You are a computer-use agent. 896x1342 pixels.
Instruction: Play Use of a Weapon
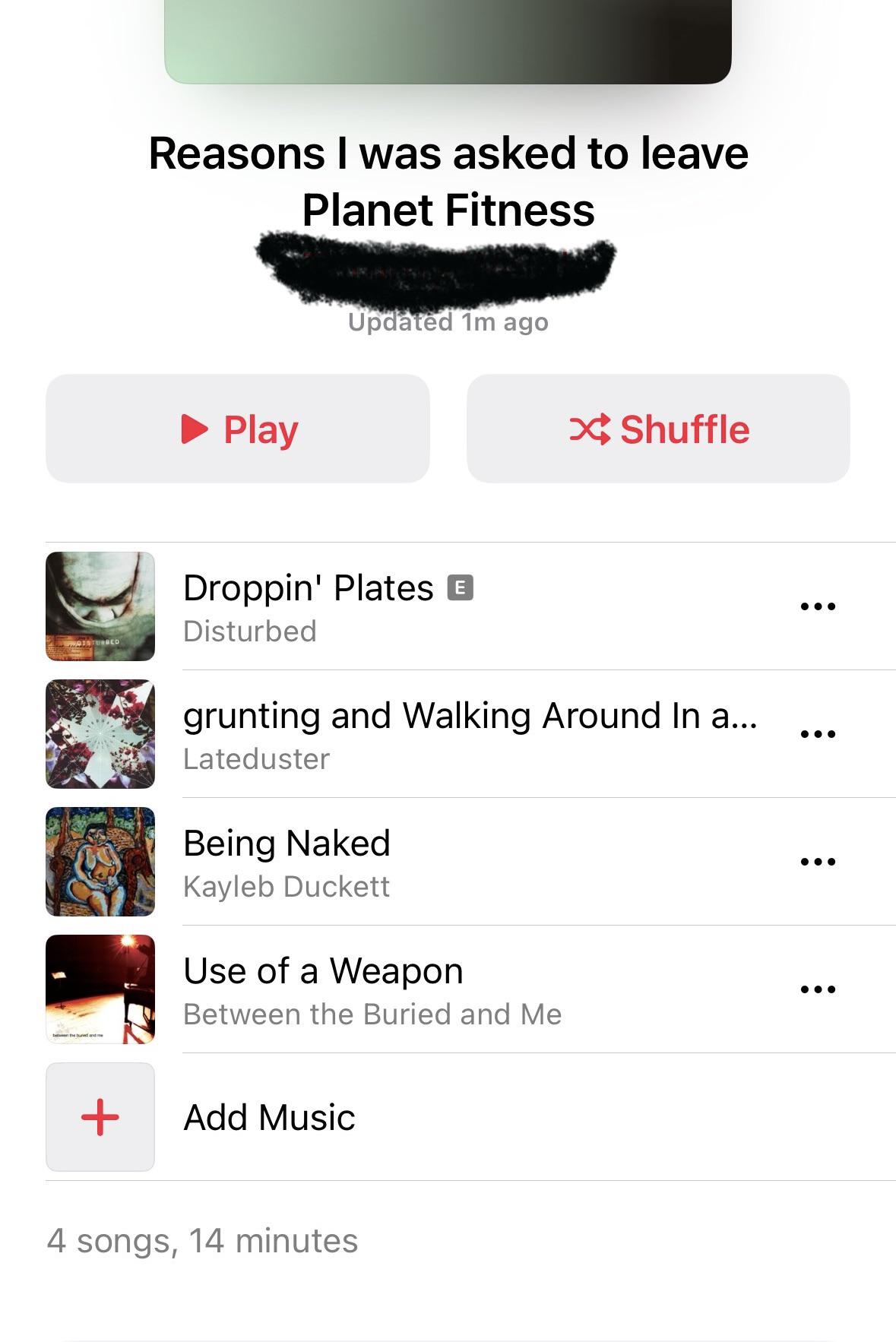(x=323, y=989)
